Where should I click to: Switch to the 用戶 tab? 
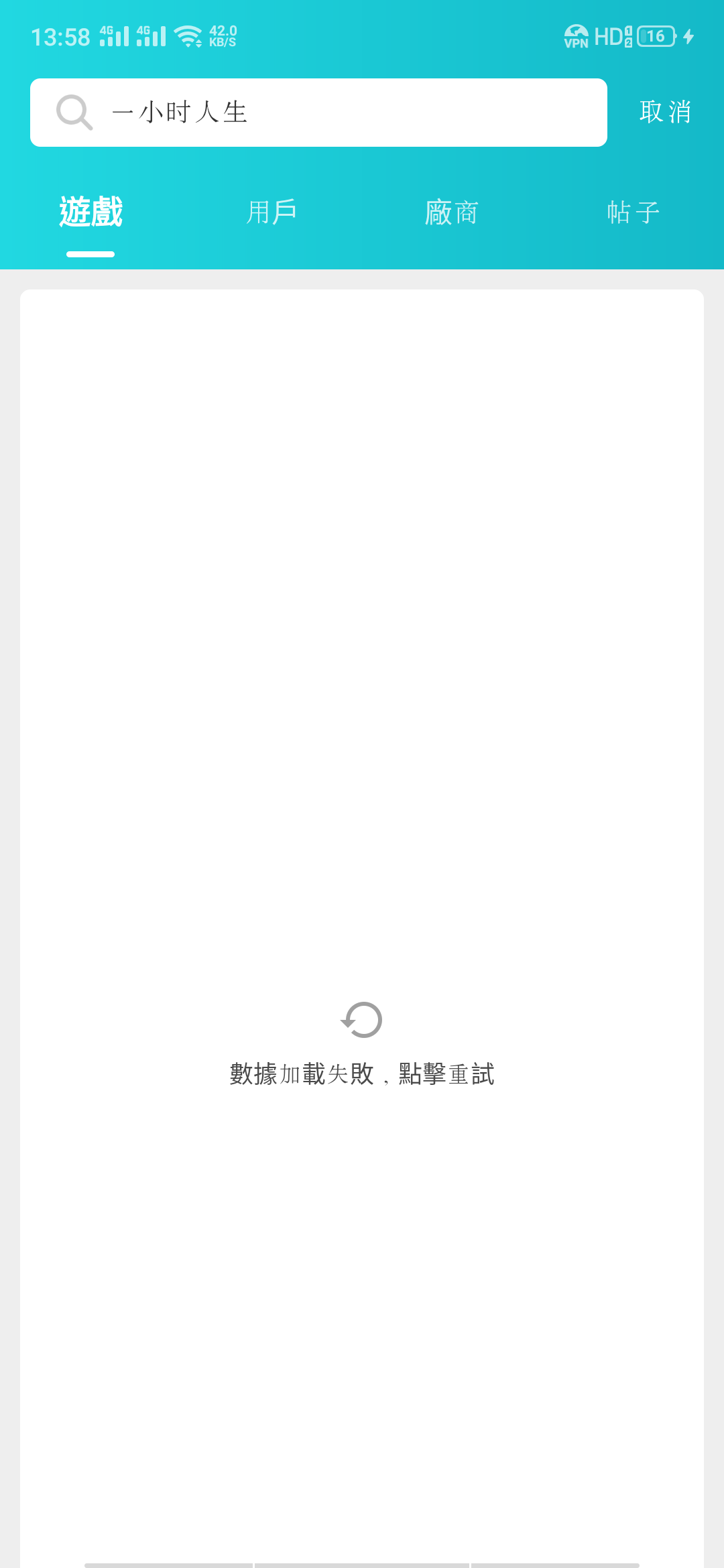pyautogui.click(x=271, y=211)
